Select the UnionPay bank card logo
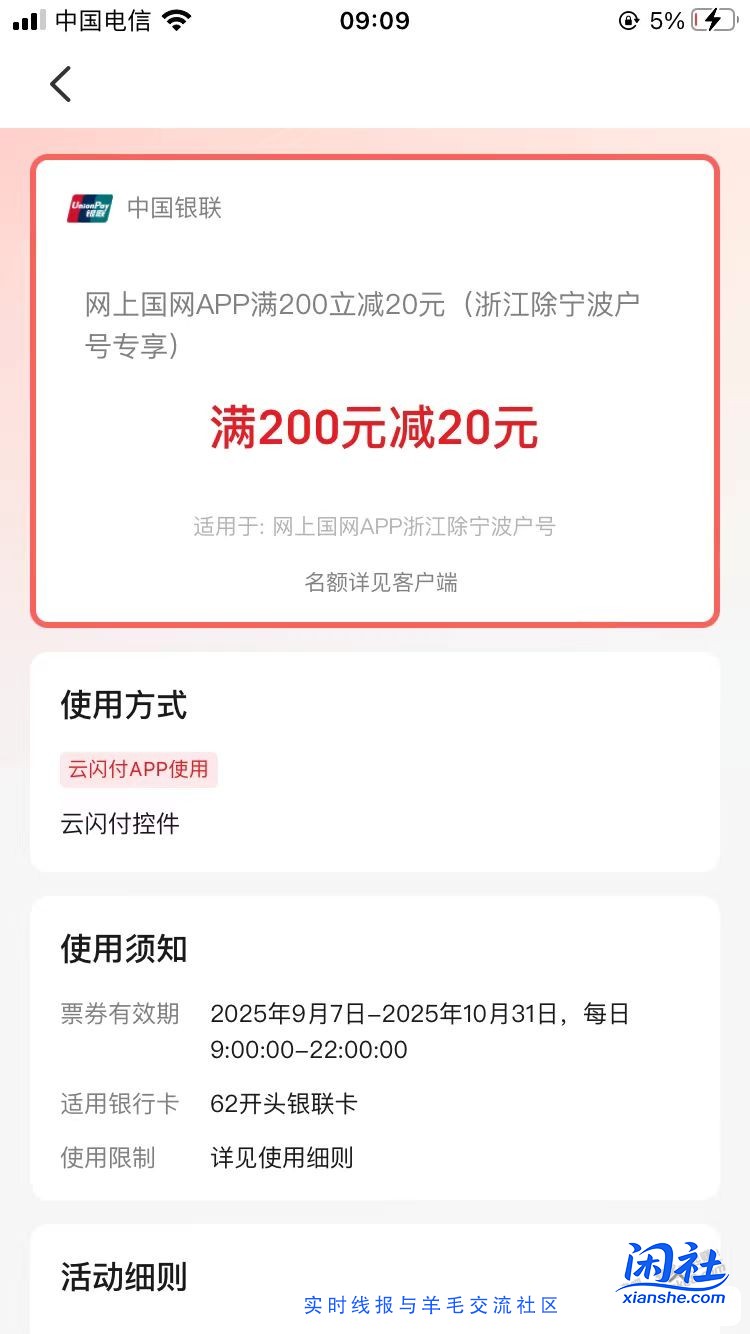Screen dimensions: 750x1334 [x=89, y=208]
